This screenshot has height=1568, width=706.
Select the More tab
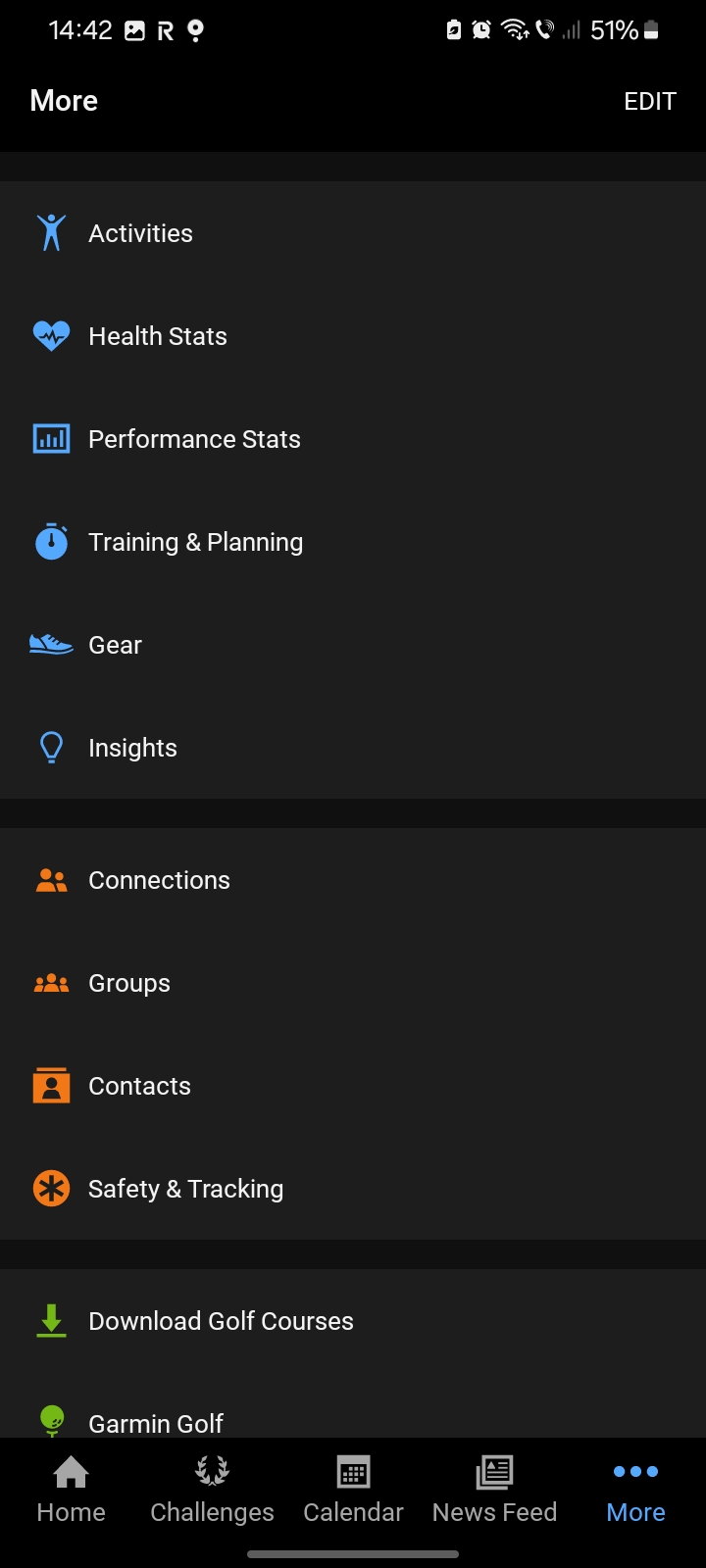[x=635, y=1491]
